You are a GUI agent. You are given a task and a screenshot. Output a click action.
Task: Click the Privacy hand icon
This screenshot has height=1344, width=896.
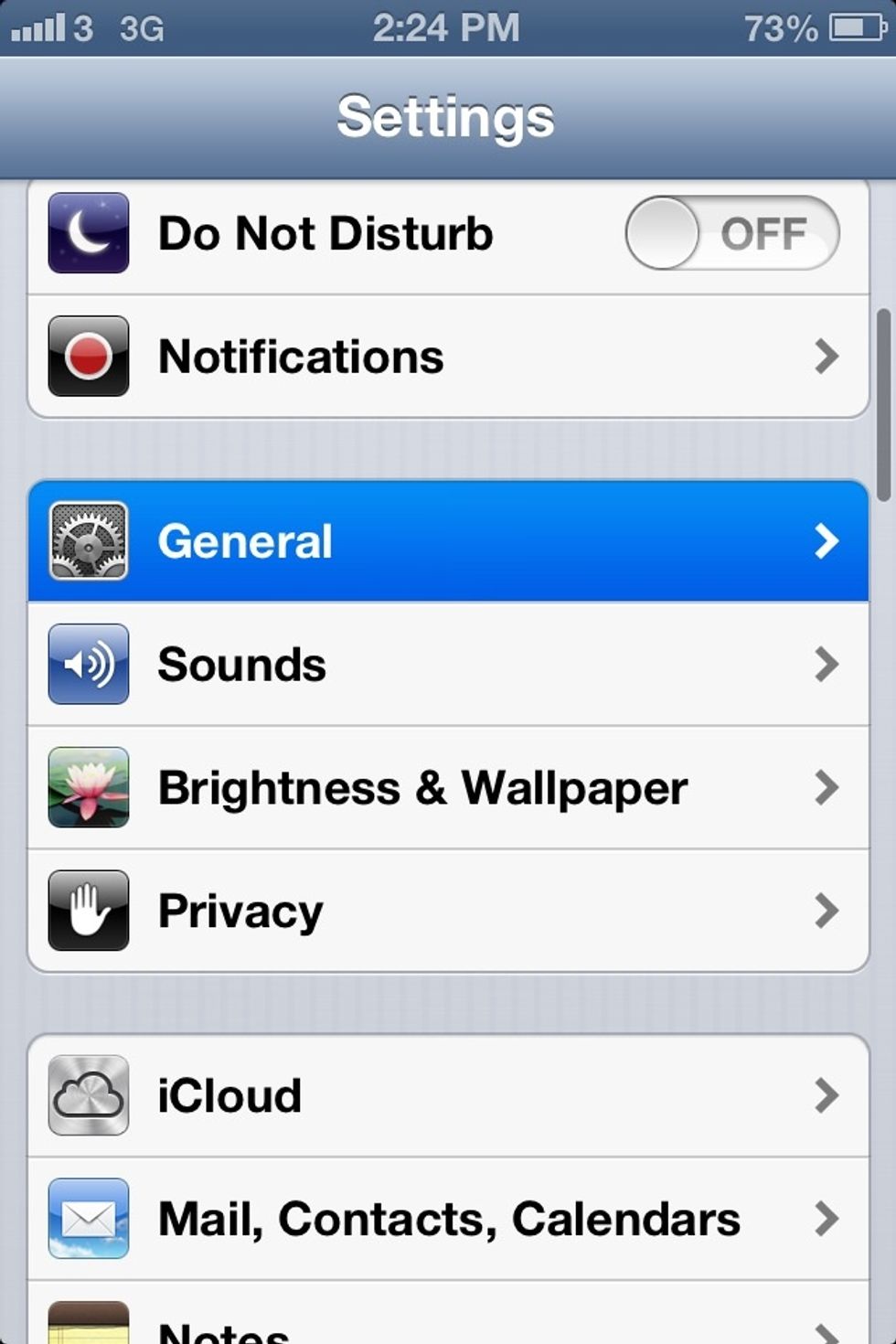click(x=88, y=911)
